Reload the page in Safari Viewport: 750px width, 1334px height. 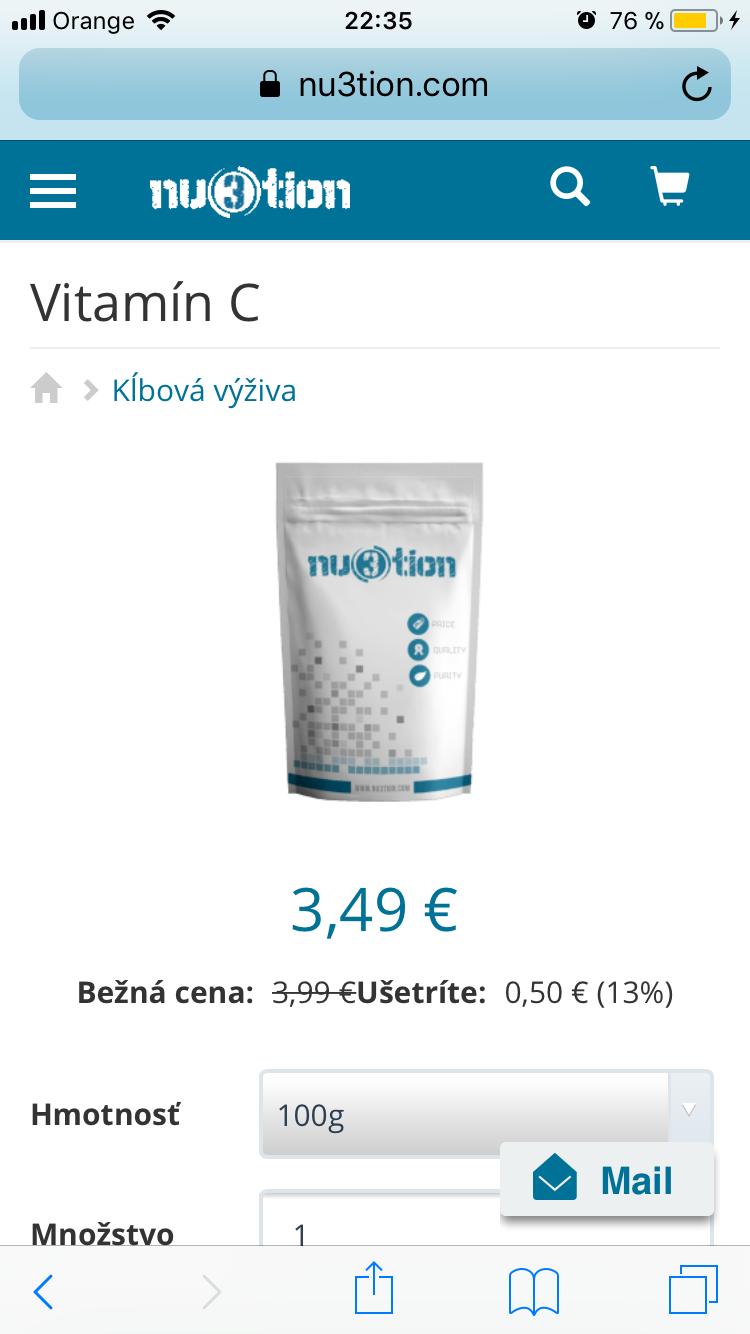coord(696,85)
